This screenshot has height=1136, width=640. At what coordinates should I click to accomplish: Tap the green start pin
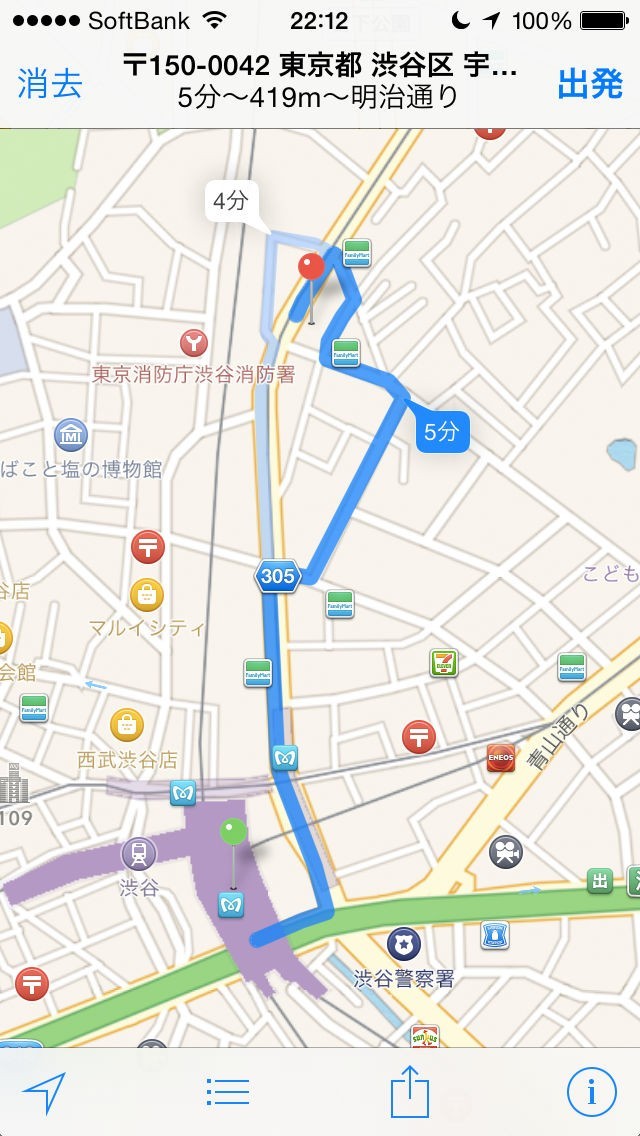click(x=233, y=831)
